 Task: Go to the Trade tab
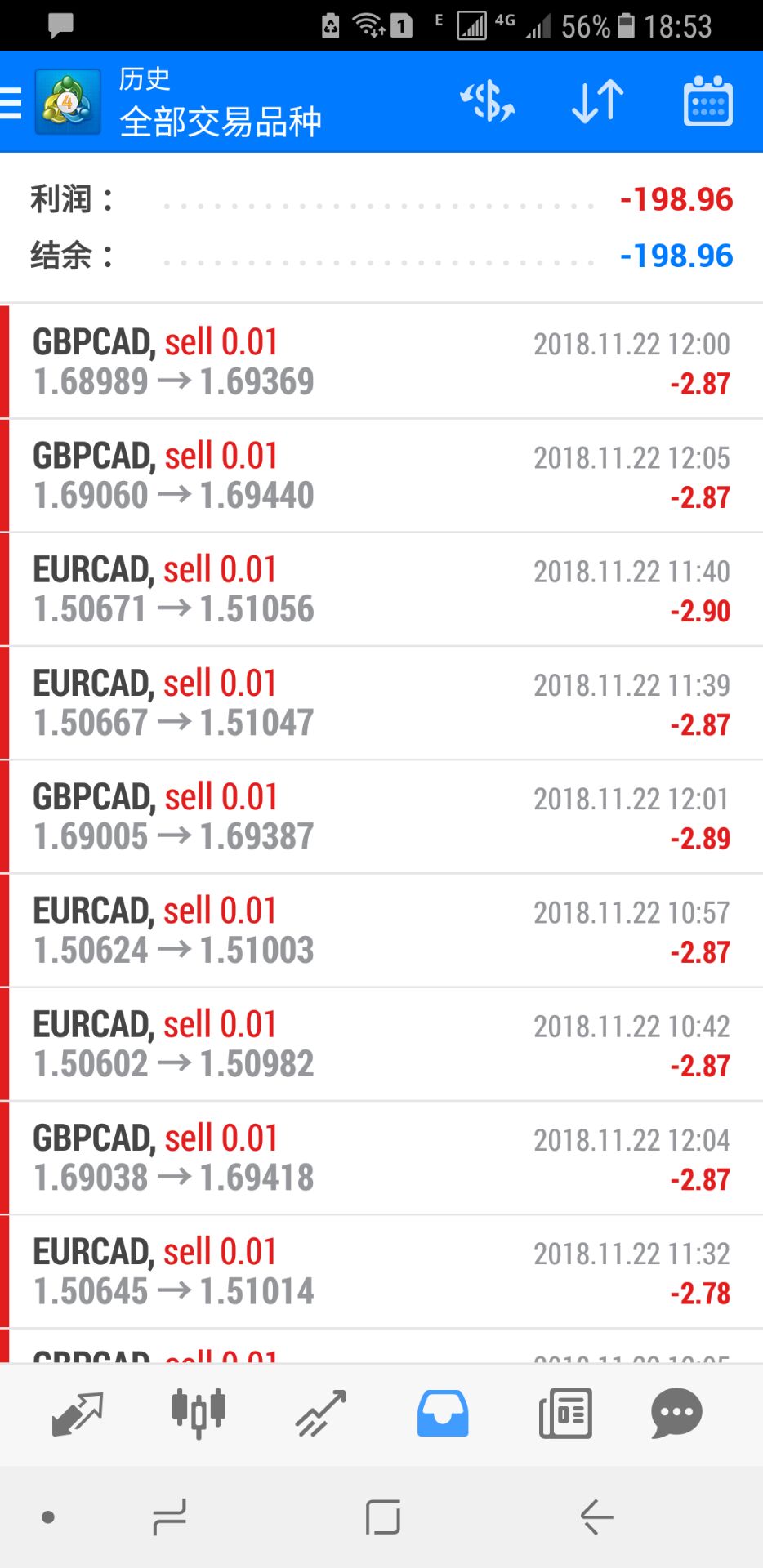tap(320, 1414)
